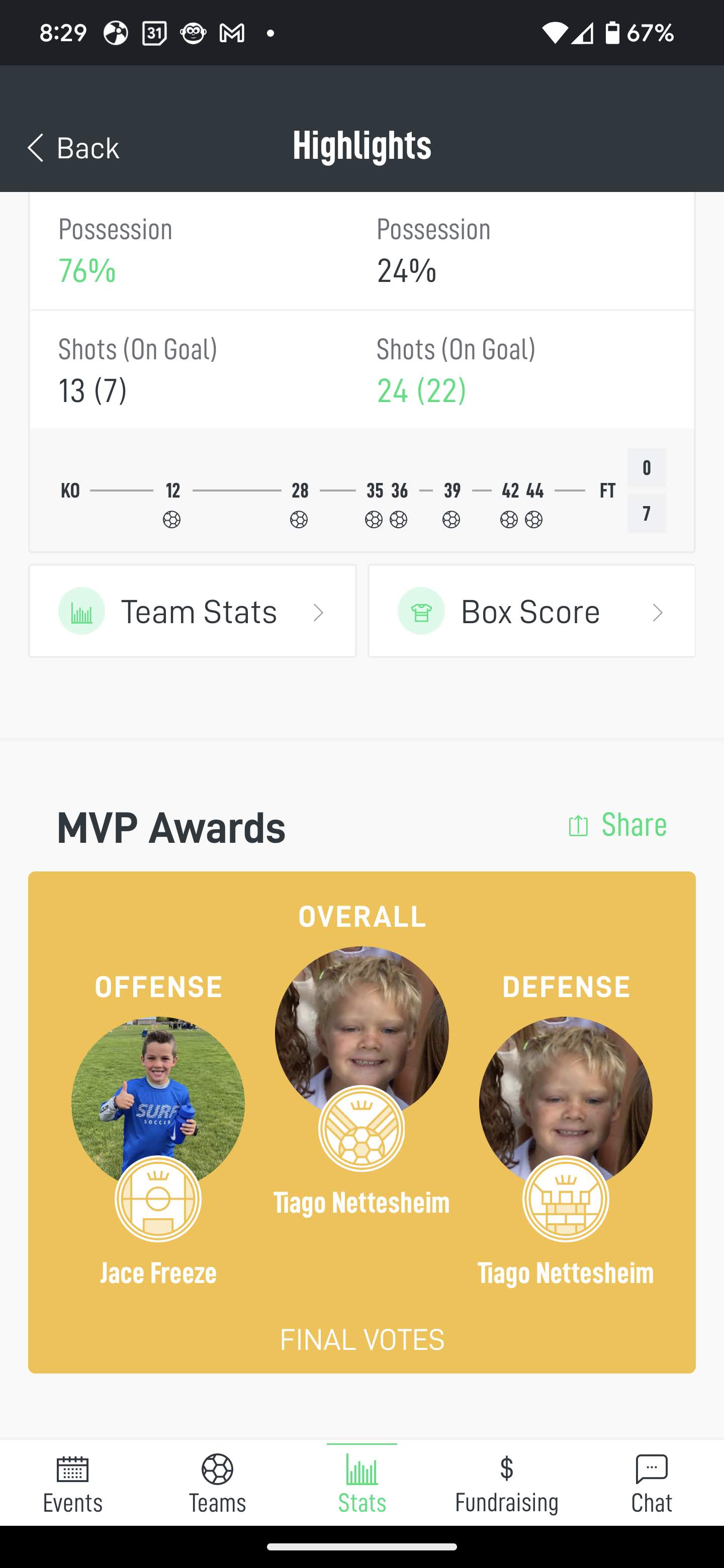Share the MVP Awards
Screen dimensions: 724x1568
617,825
